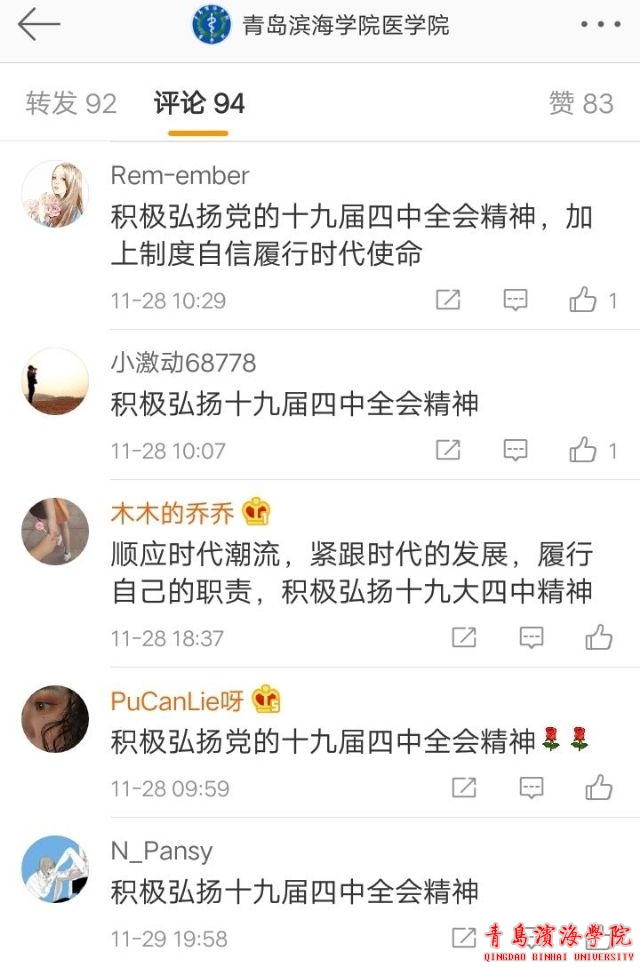Open PuCanLie呀's profile avatar
This screenshot has width=640, height=967.
[55, 719]
